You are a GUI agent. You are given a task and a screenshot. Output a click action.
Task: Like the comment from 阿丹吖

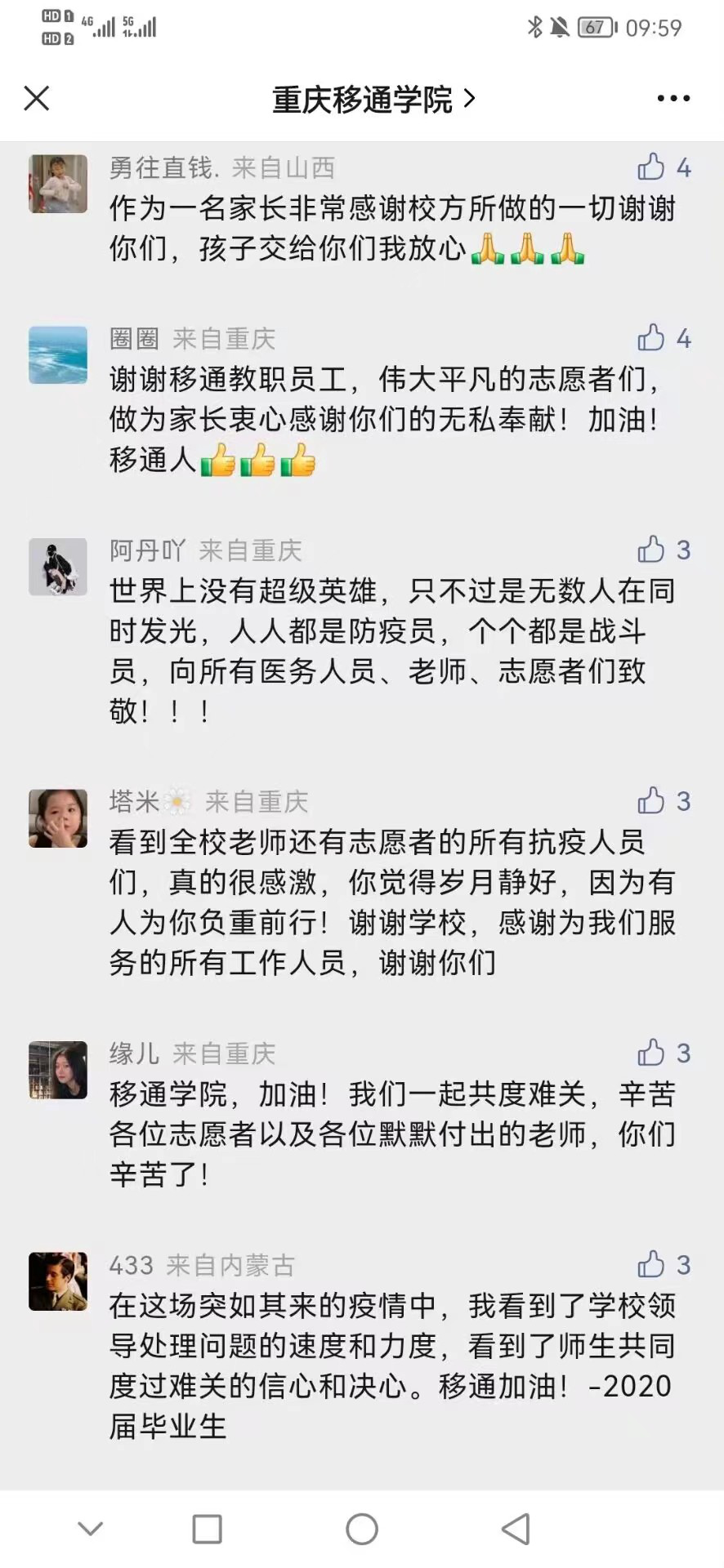click(x=651, y=550)
